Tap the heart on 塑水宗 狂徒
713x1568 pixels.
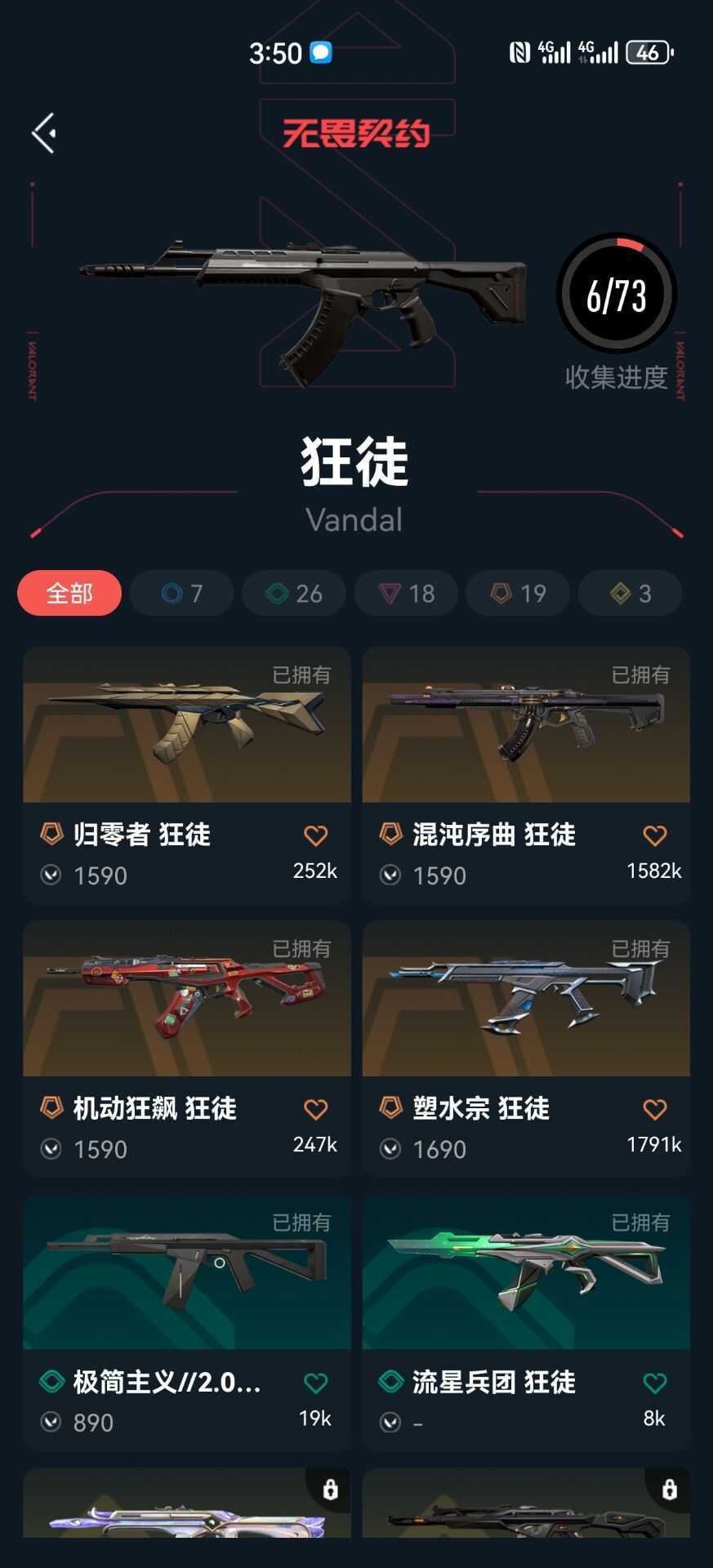[x=655, y=1109]
